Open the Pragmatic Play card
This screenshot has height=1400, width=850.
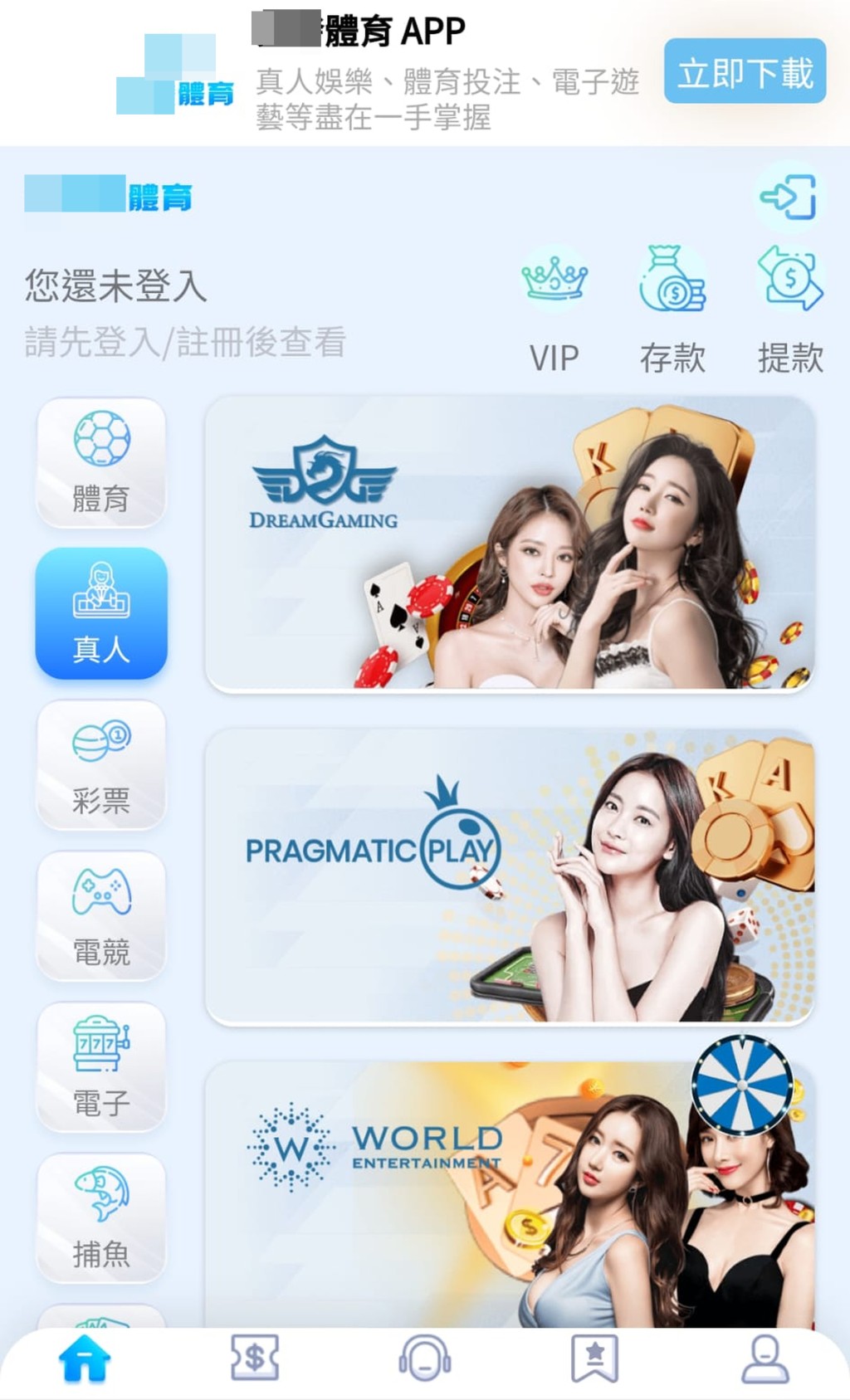coord(510,876)
